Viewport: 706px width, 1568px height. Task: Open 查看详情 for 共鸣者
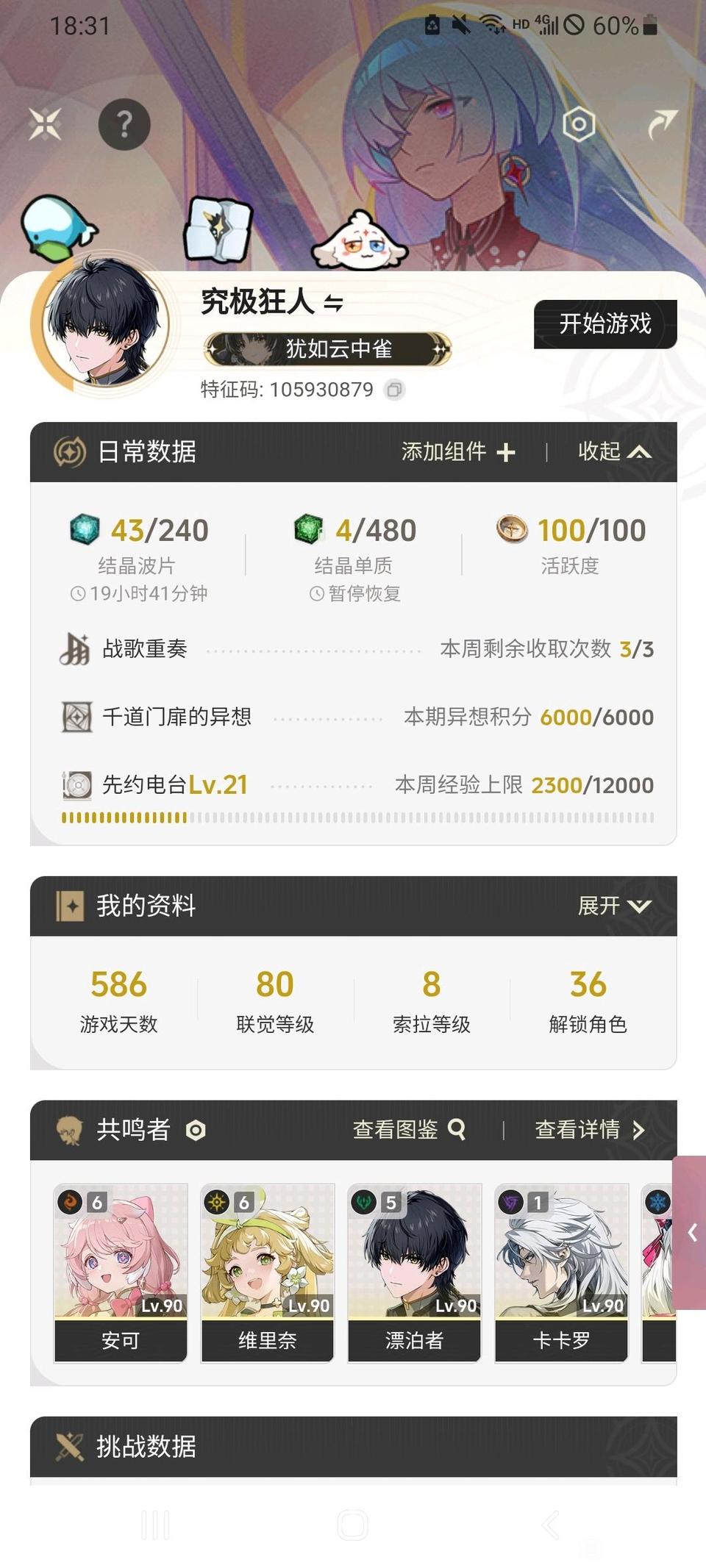tap(588, 1129)
